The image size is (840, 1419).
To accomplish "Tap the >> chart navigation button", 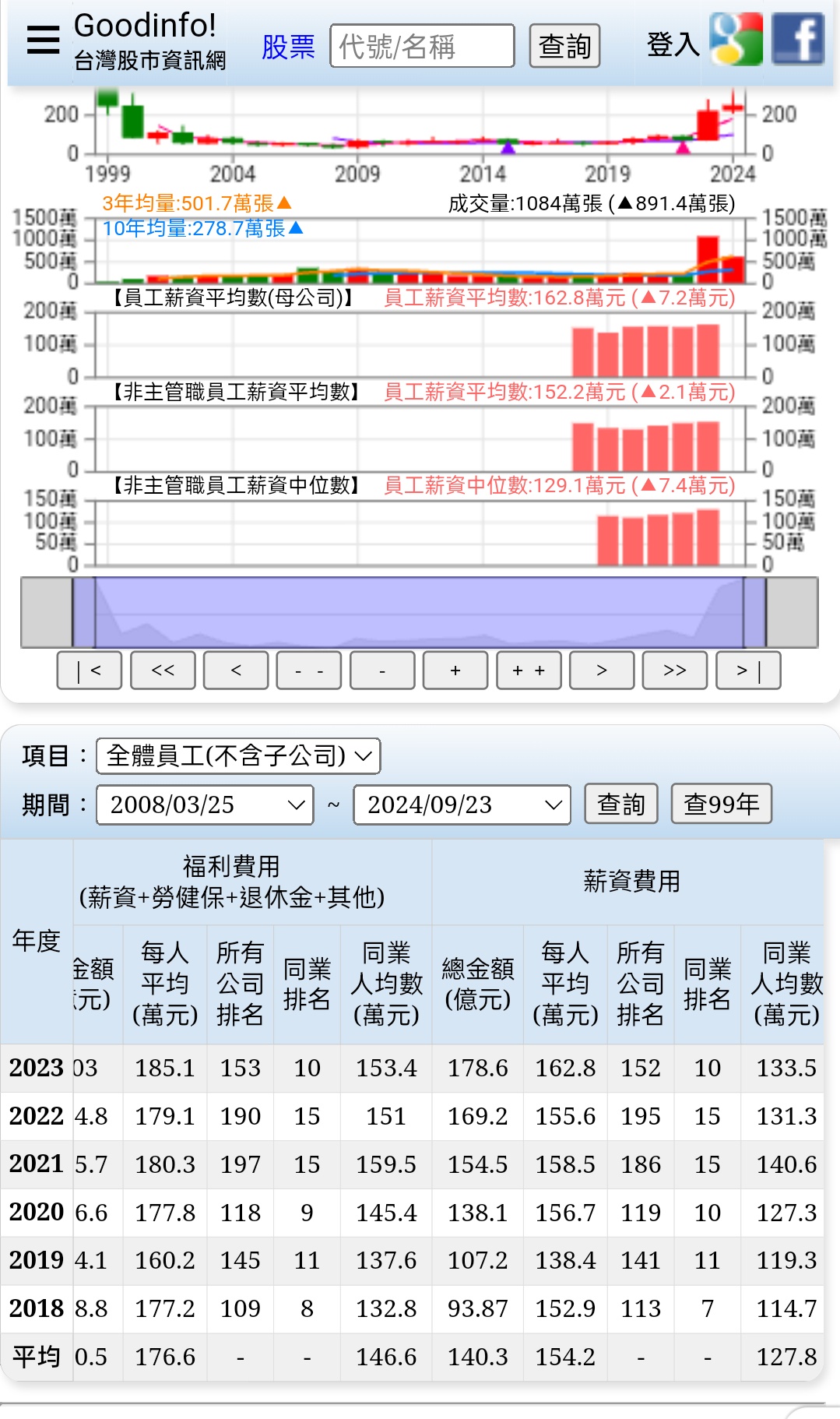I will pyautogui.click(x=675, y=671).
